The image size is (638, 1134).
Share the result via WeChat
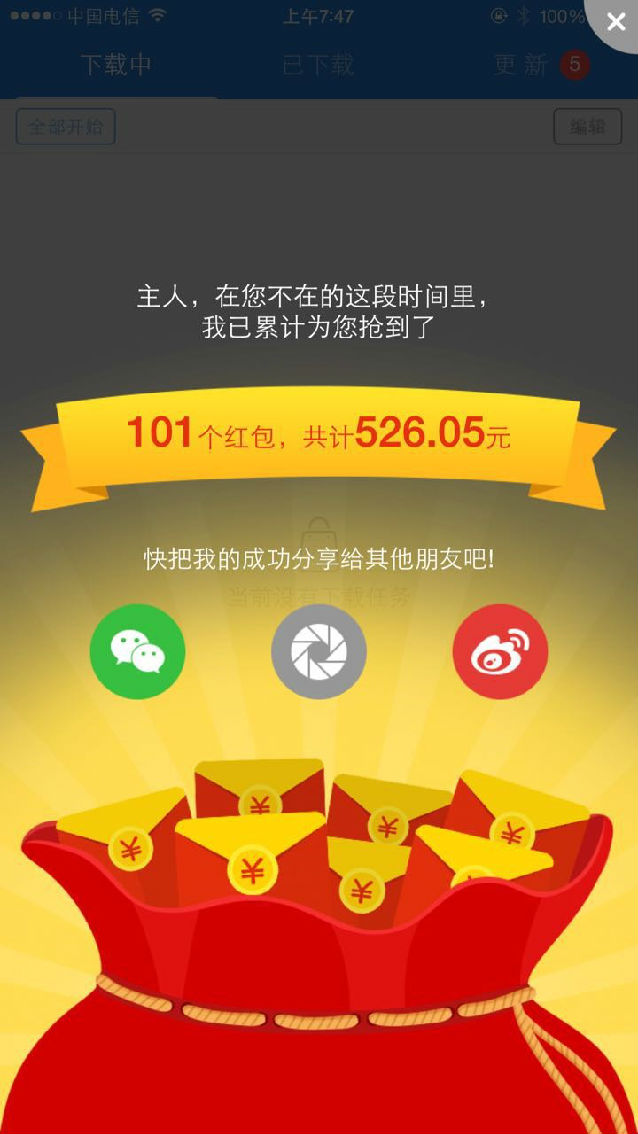click(137, 651)
